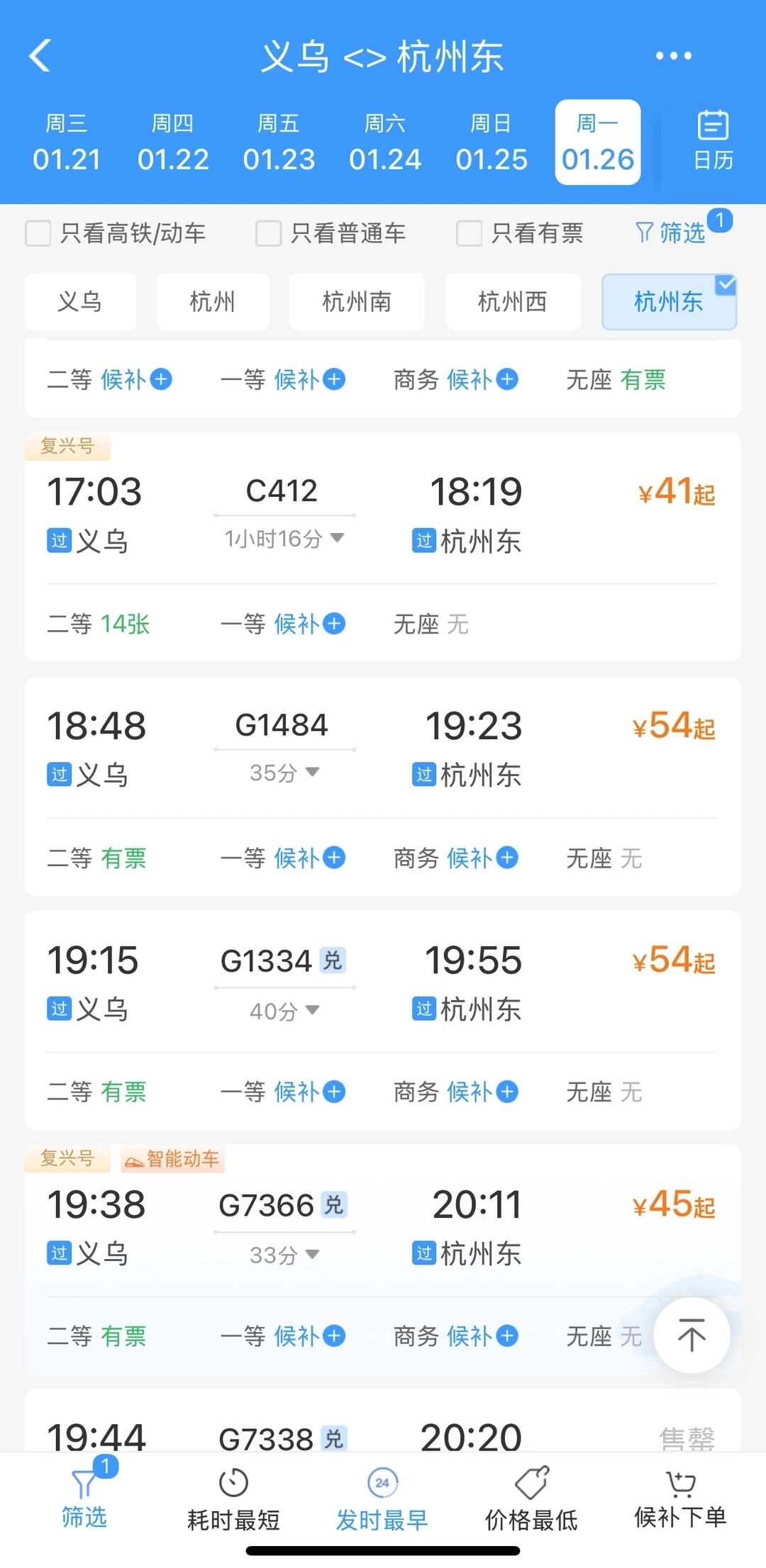766x1568 pixels.
Task: Select station chip 义乌
Action: [80, 302]
